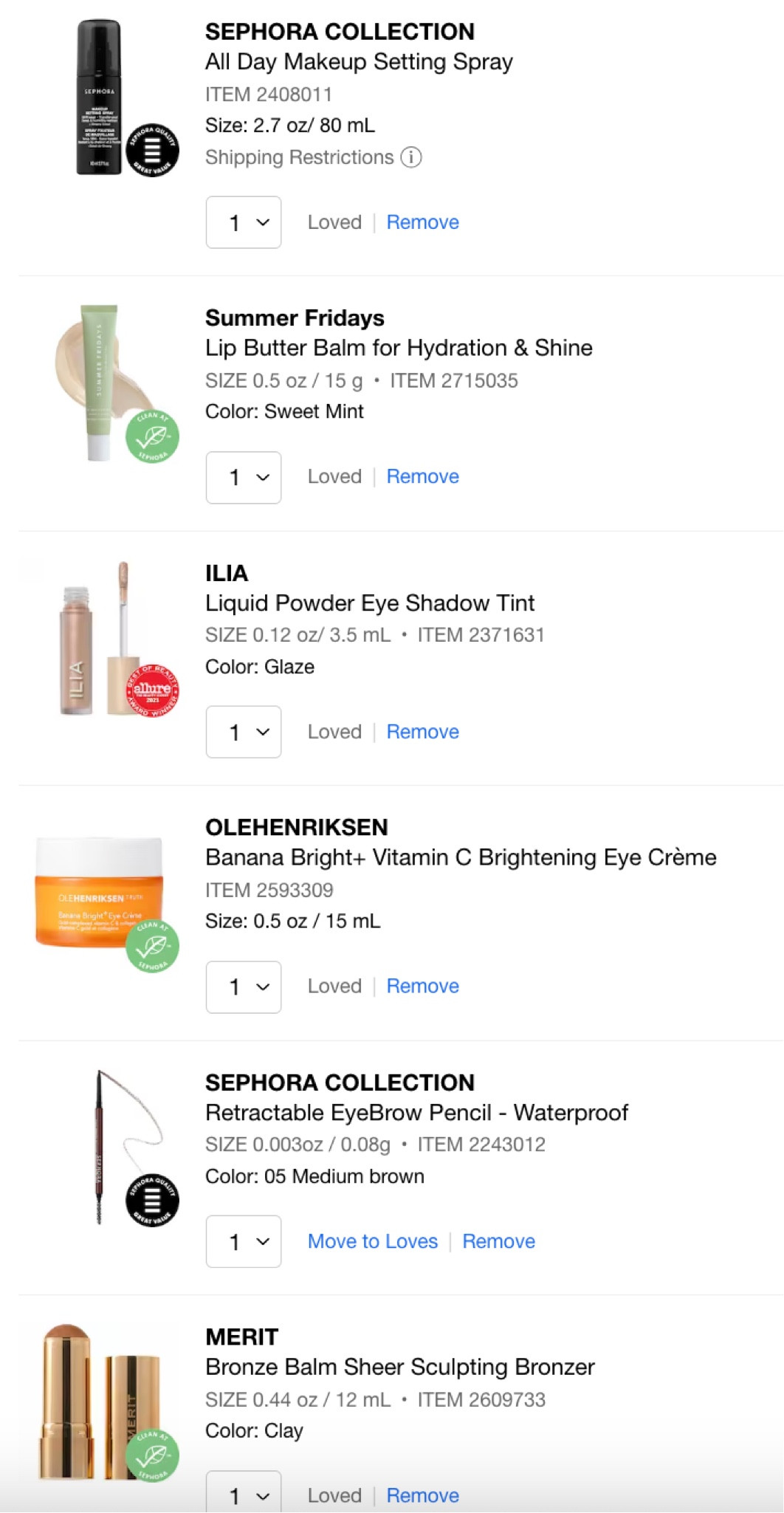Click the Clean at Sephora badge on Lip Butter Balm
Viewport: 784px width, 1513px height.
pos(153,435)
